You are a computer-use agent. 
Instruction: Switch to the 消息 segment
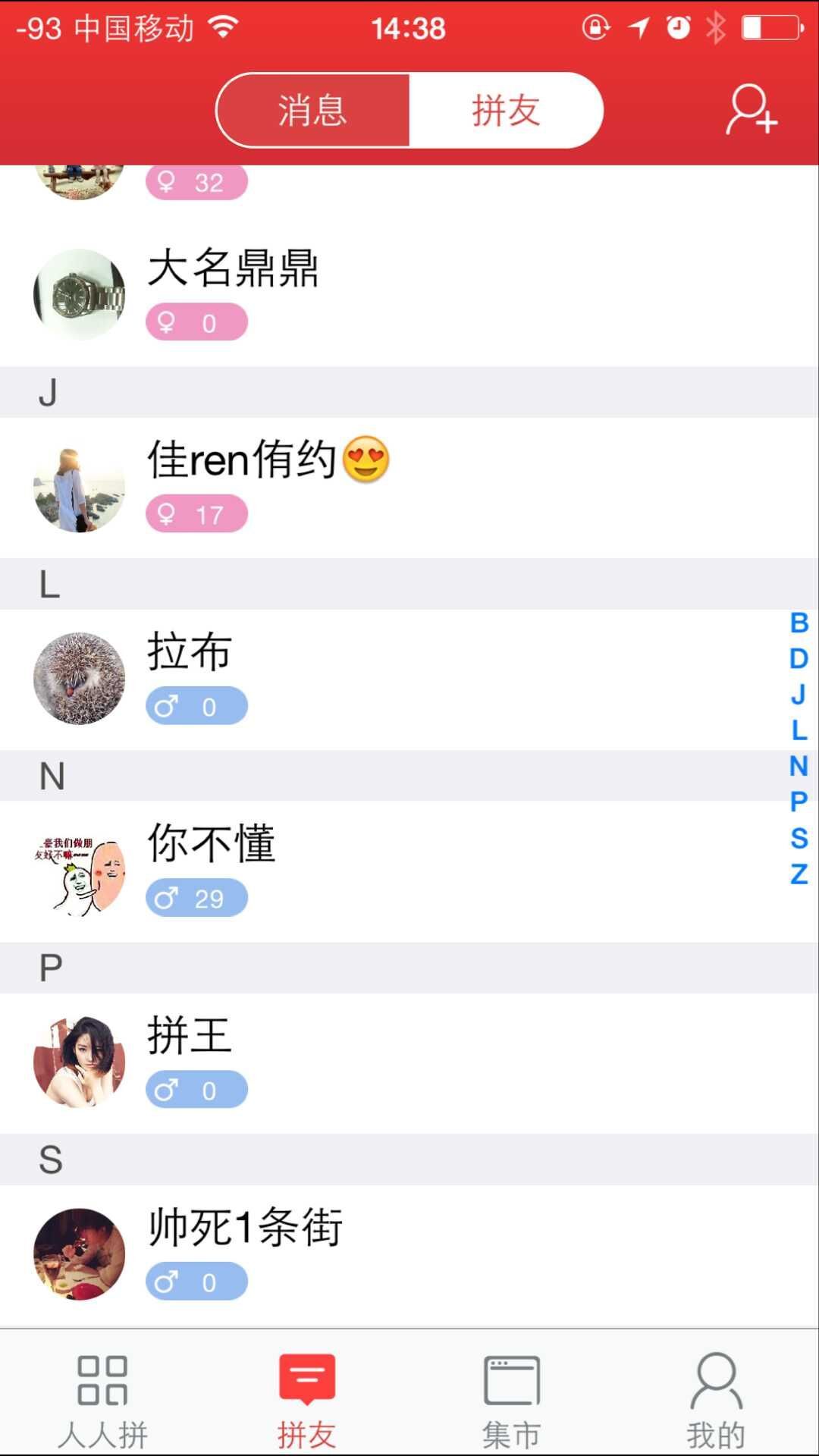coord(312,111)
